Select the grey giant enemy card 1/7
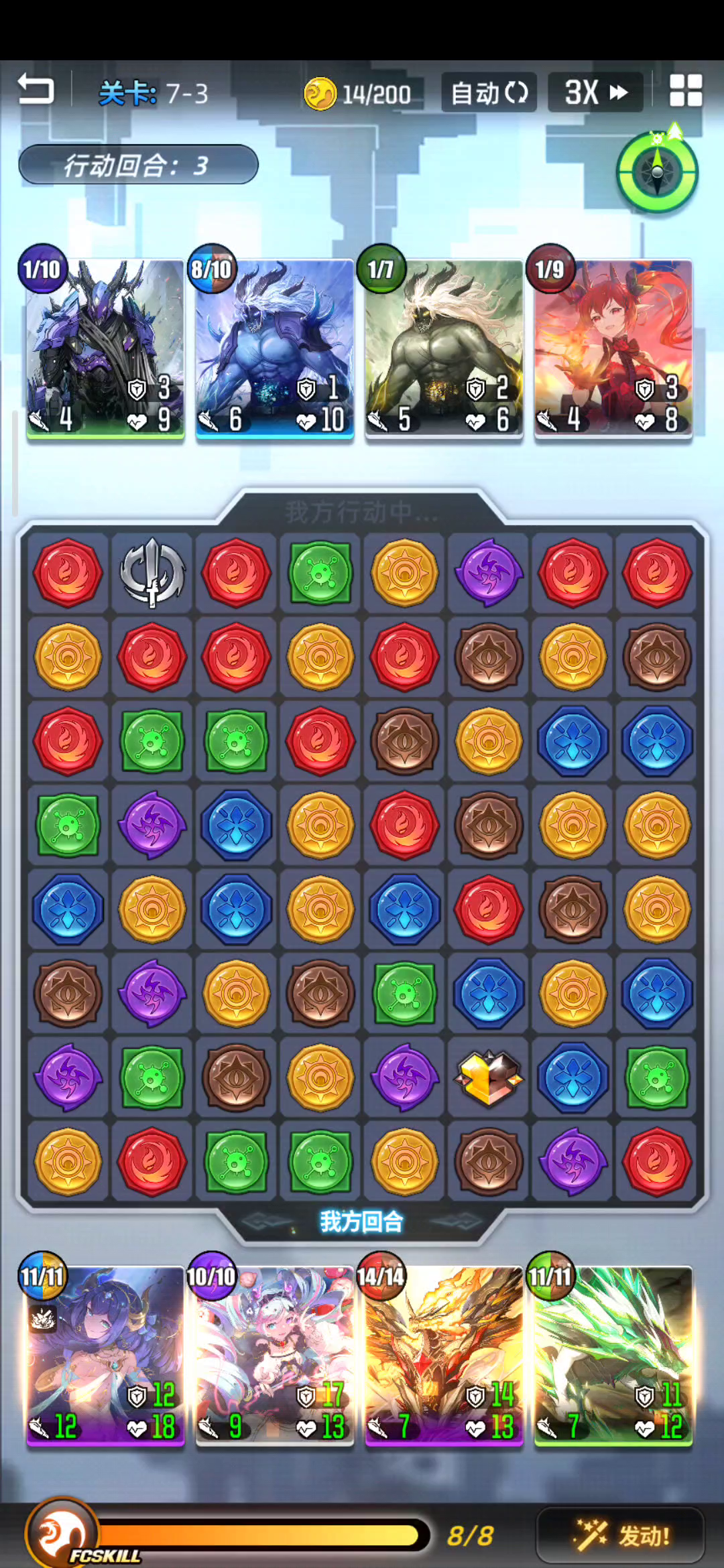The width and height of the screenshot is (724, 1568). point(443,348)
